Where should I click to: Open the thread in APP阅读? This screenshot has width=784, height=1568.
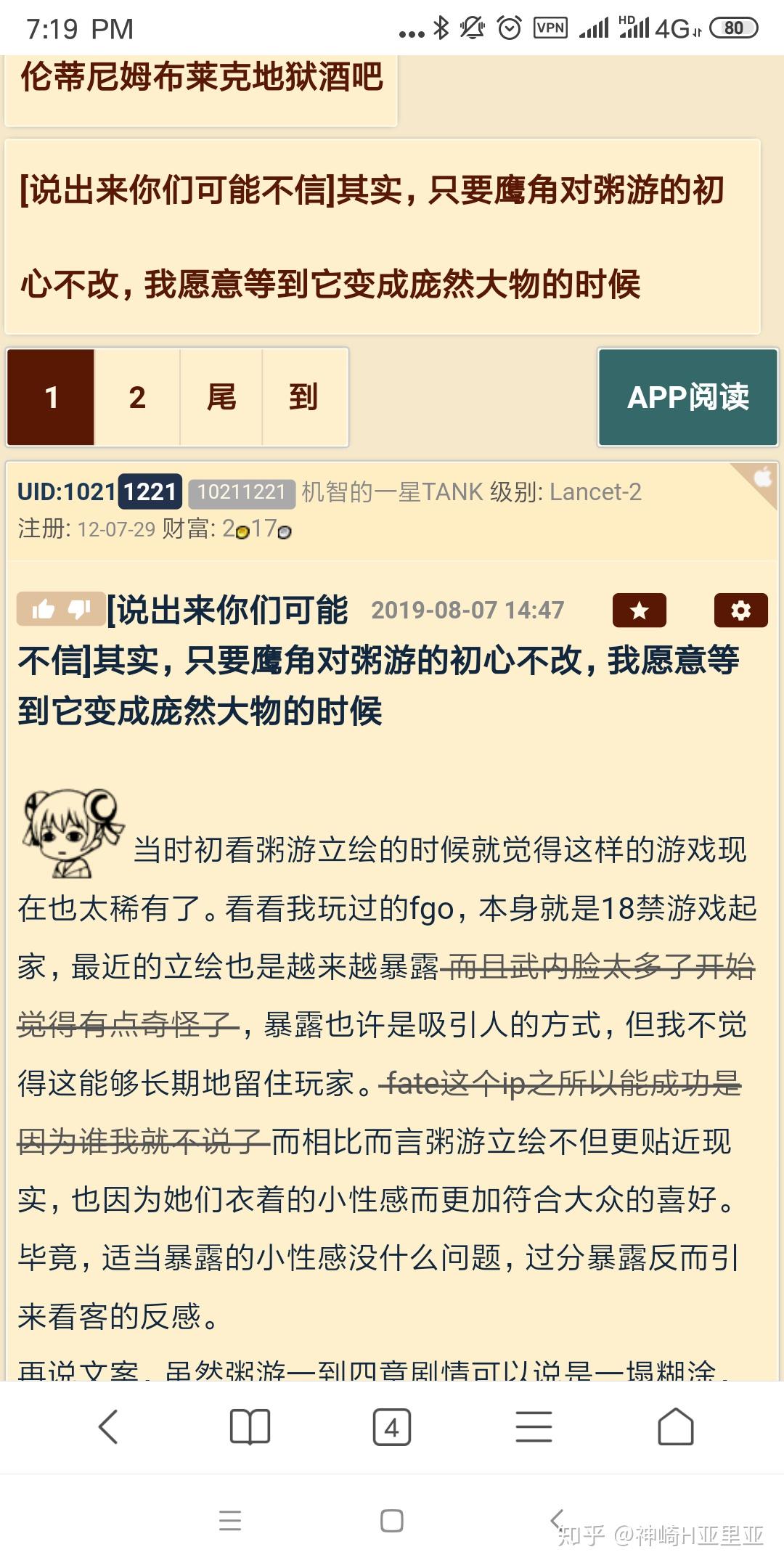tap(687, 397)
